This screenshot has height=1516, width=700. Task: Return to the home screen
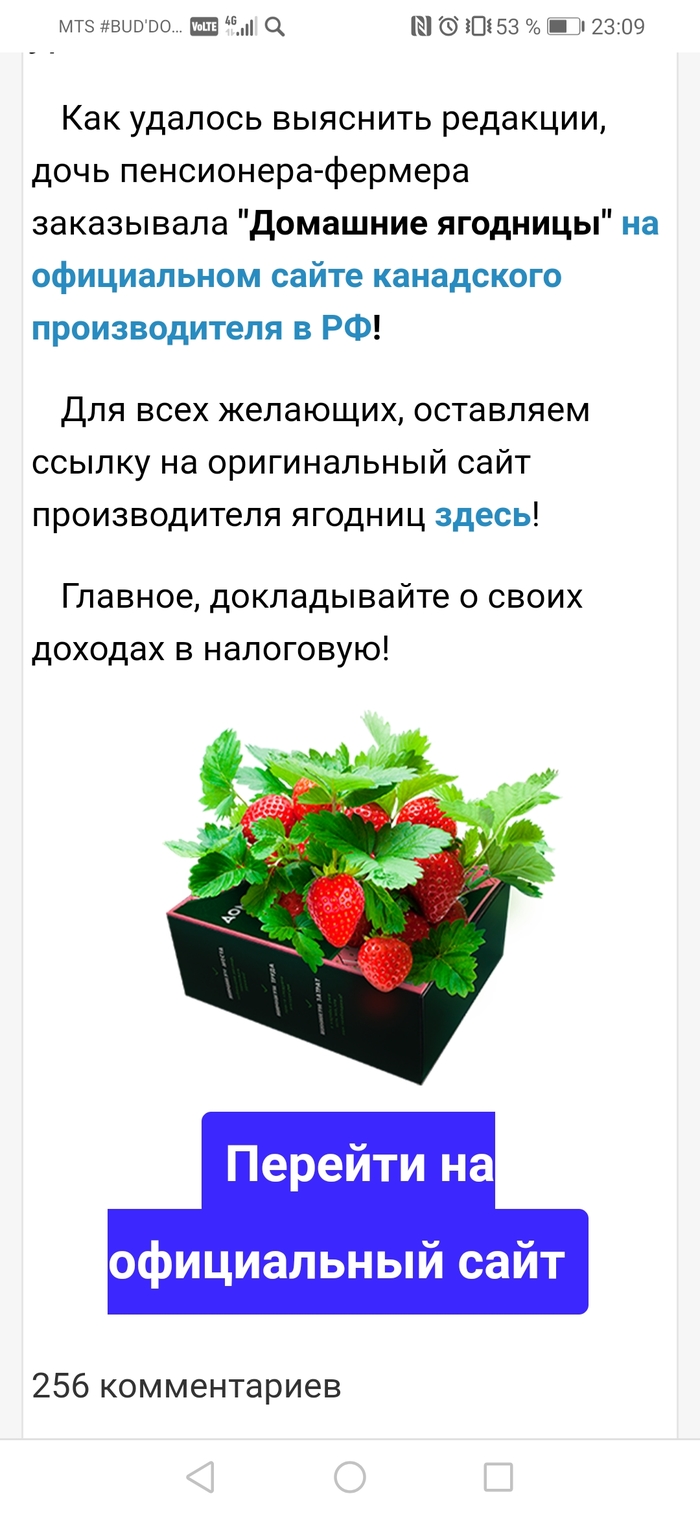click(x=350, y=1477)
